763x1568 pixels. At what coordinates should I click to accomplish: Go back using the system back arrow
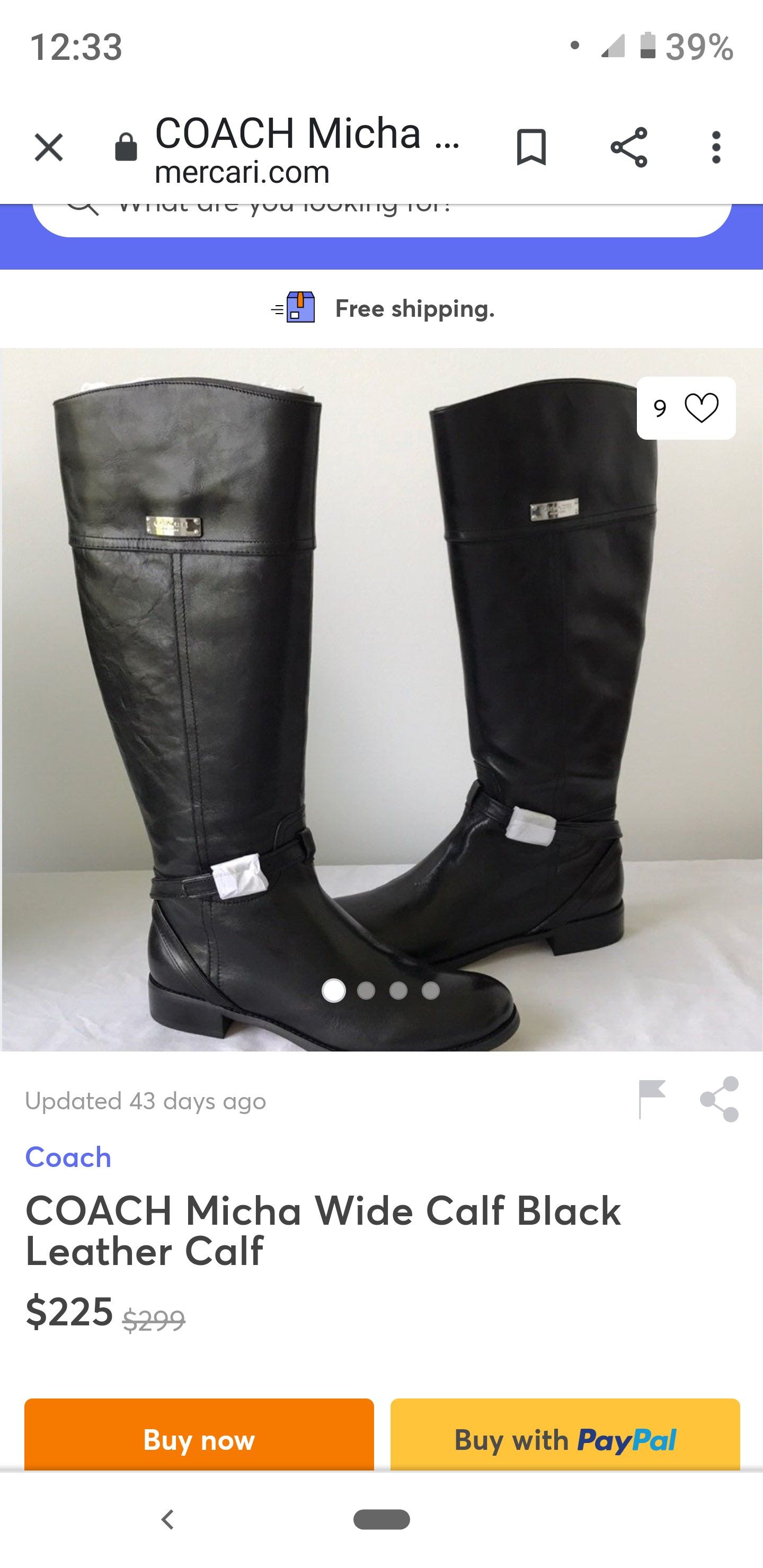tap(167, 1520)
